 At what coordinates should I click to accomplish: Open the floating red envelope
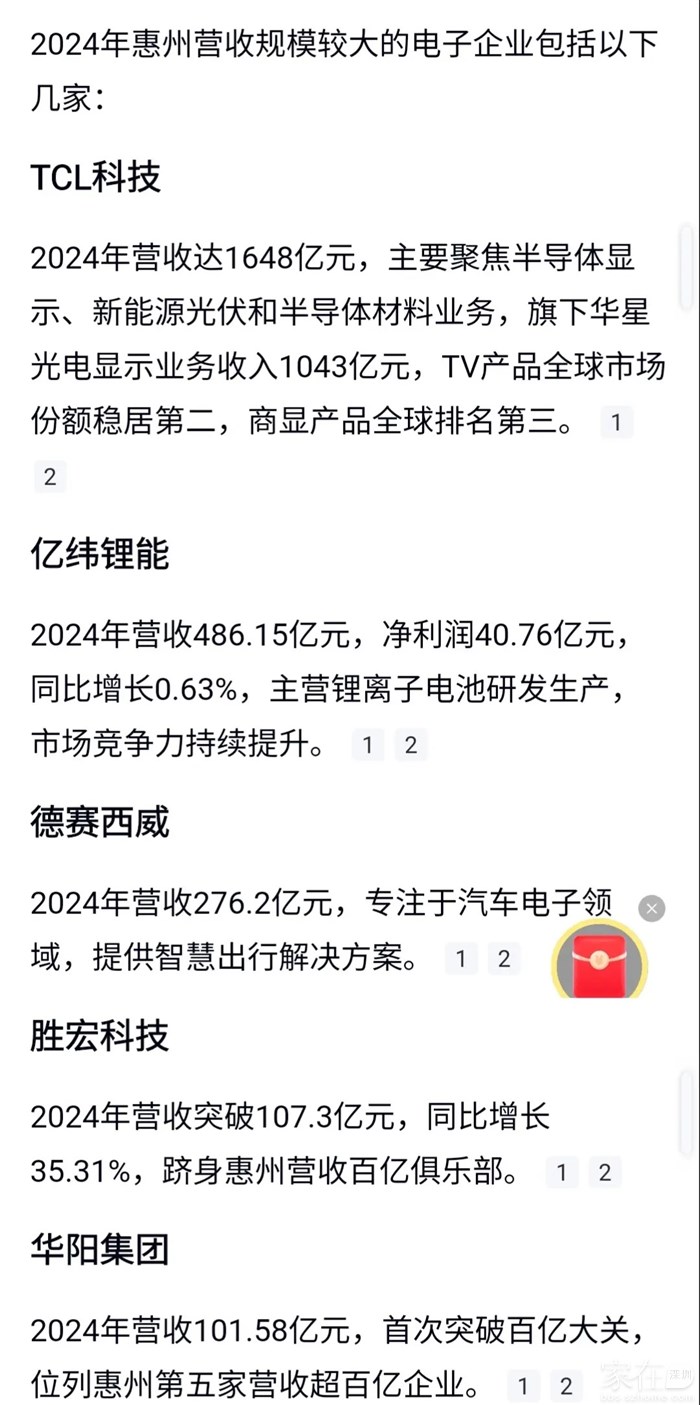point(600,962)
